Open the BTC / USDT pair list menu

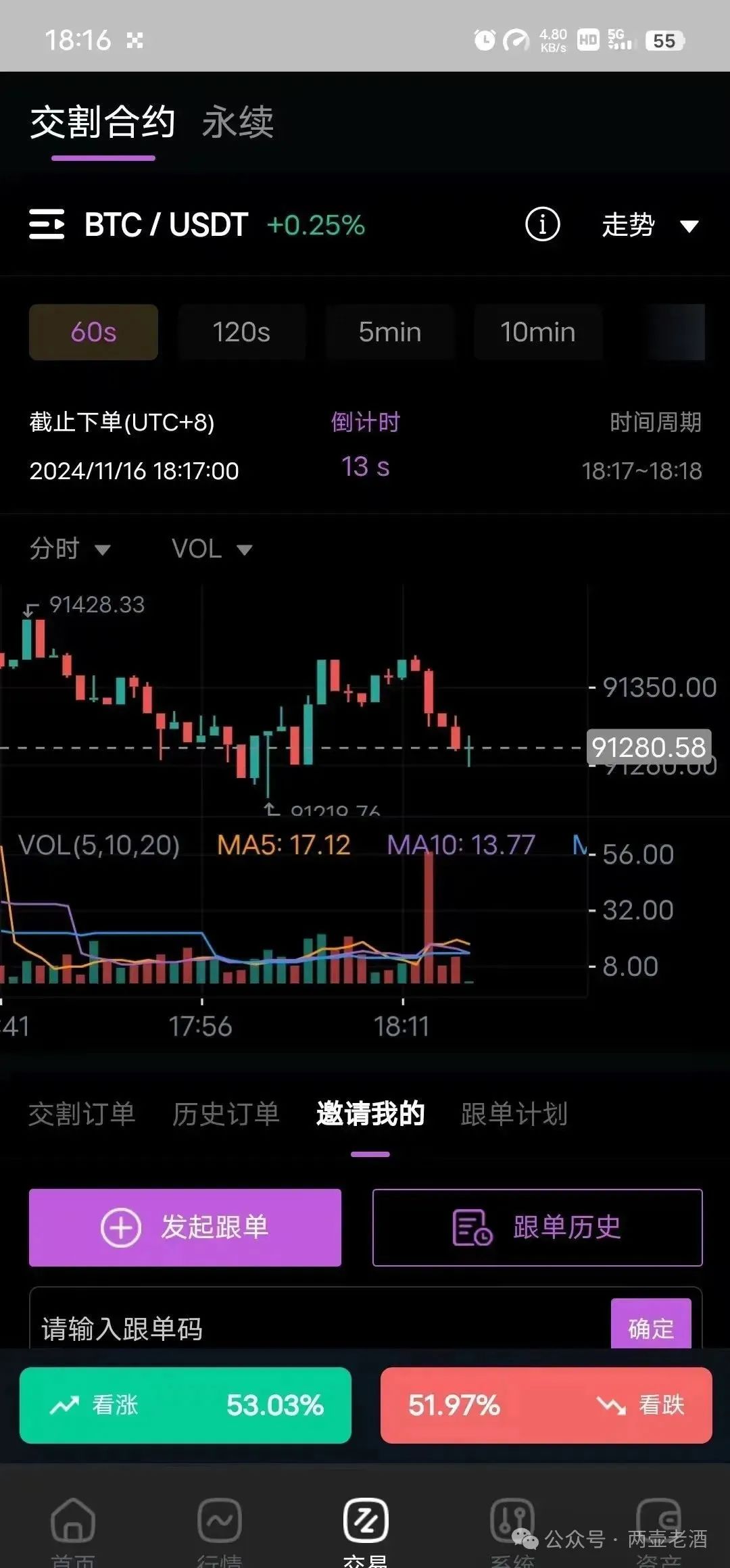[x=47, y=224]
